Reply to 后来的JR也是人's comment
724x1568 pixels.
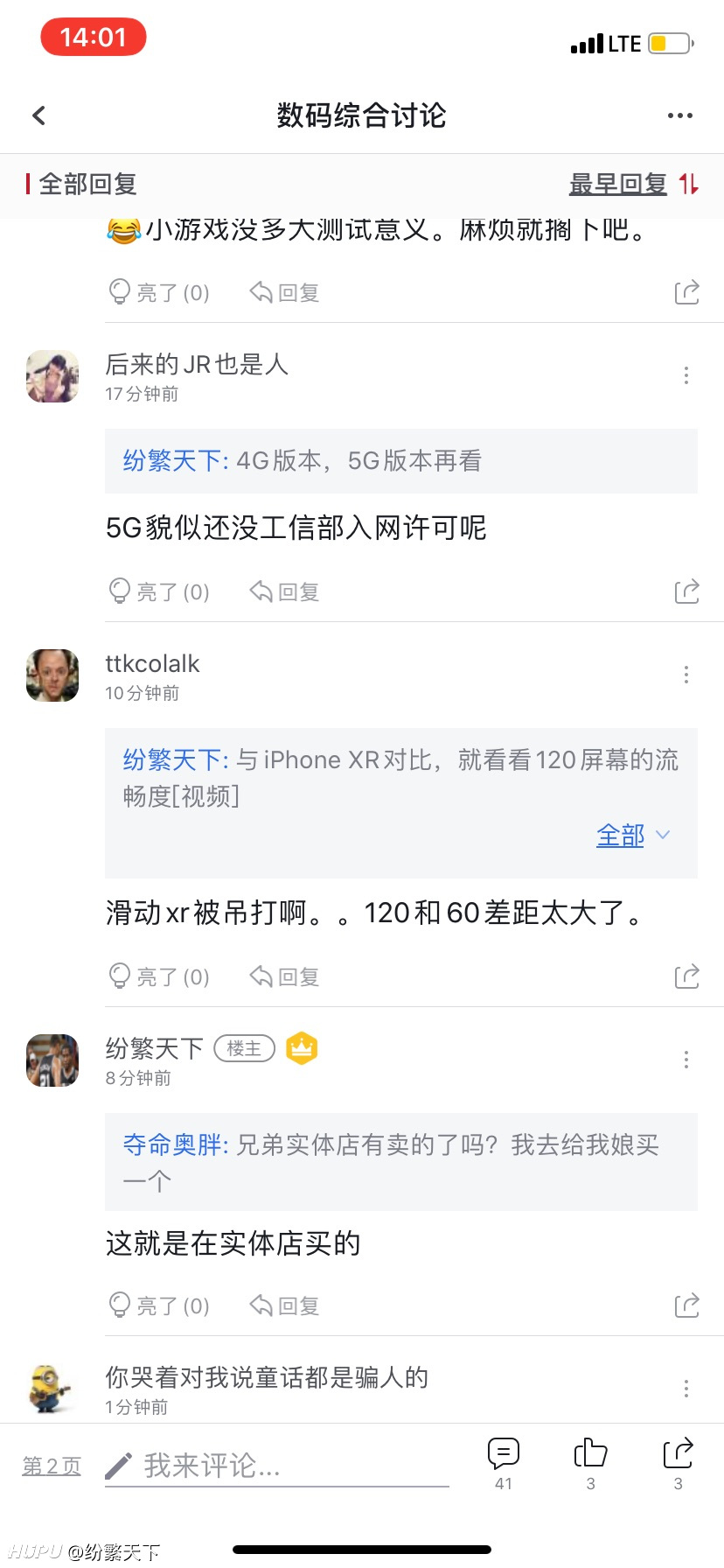[284, 592]
